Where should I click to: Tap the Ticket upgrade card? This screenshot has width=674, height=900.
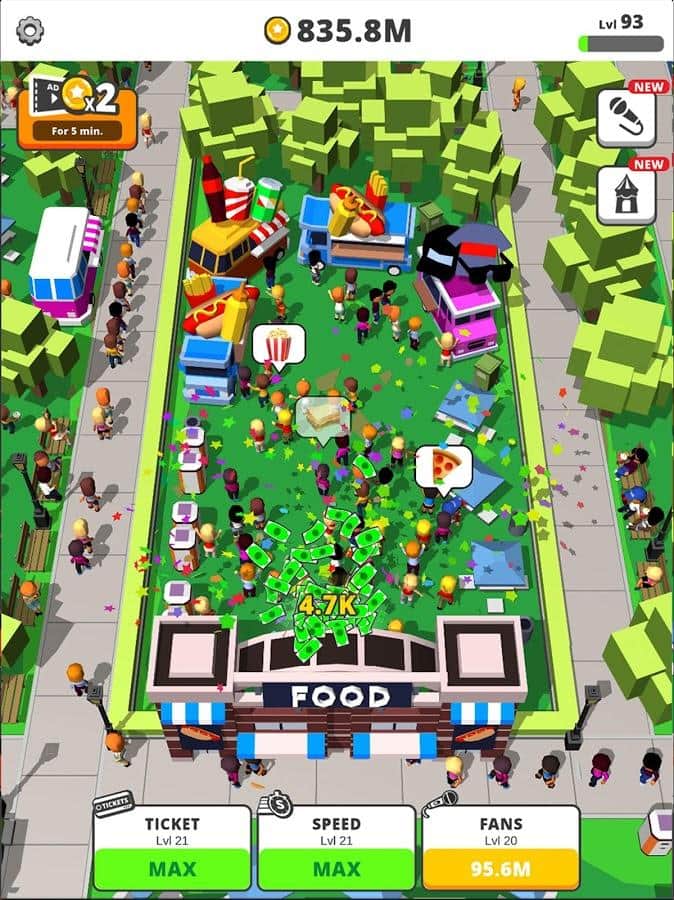[x=172, y=847]
